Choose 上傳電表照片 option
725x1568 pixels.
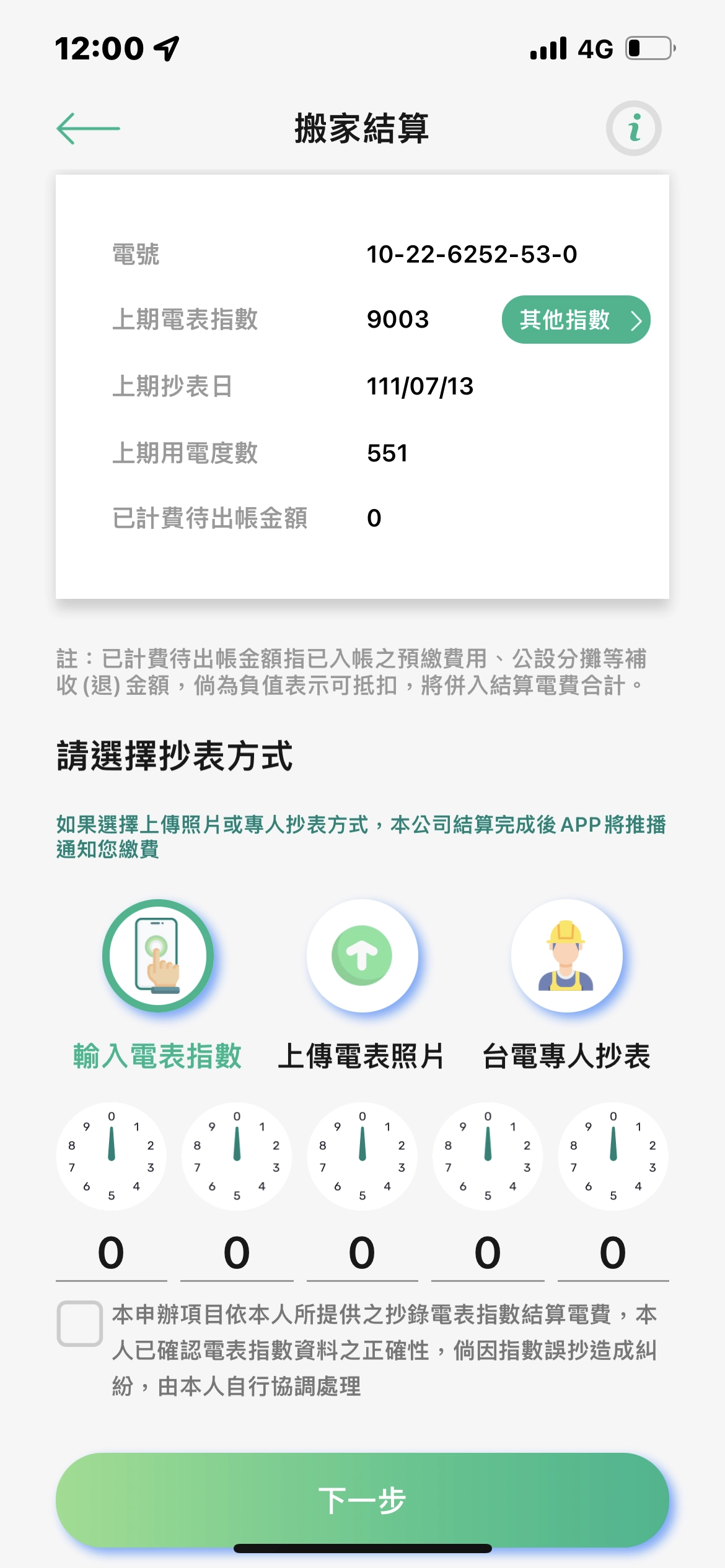[362, 956]
